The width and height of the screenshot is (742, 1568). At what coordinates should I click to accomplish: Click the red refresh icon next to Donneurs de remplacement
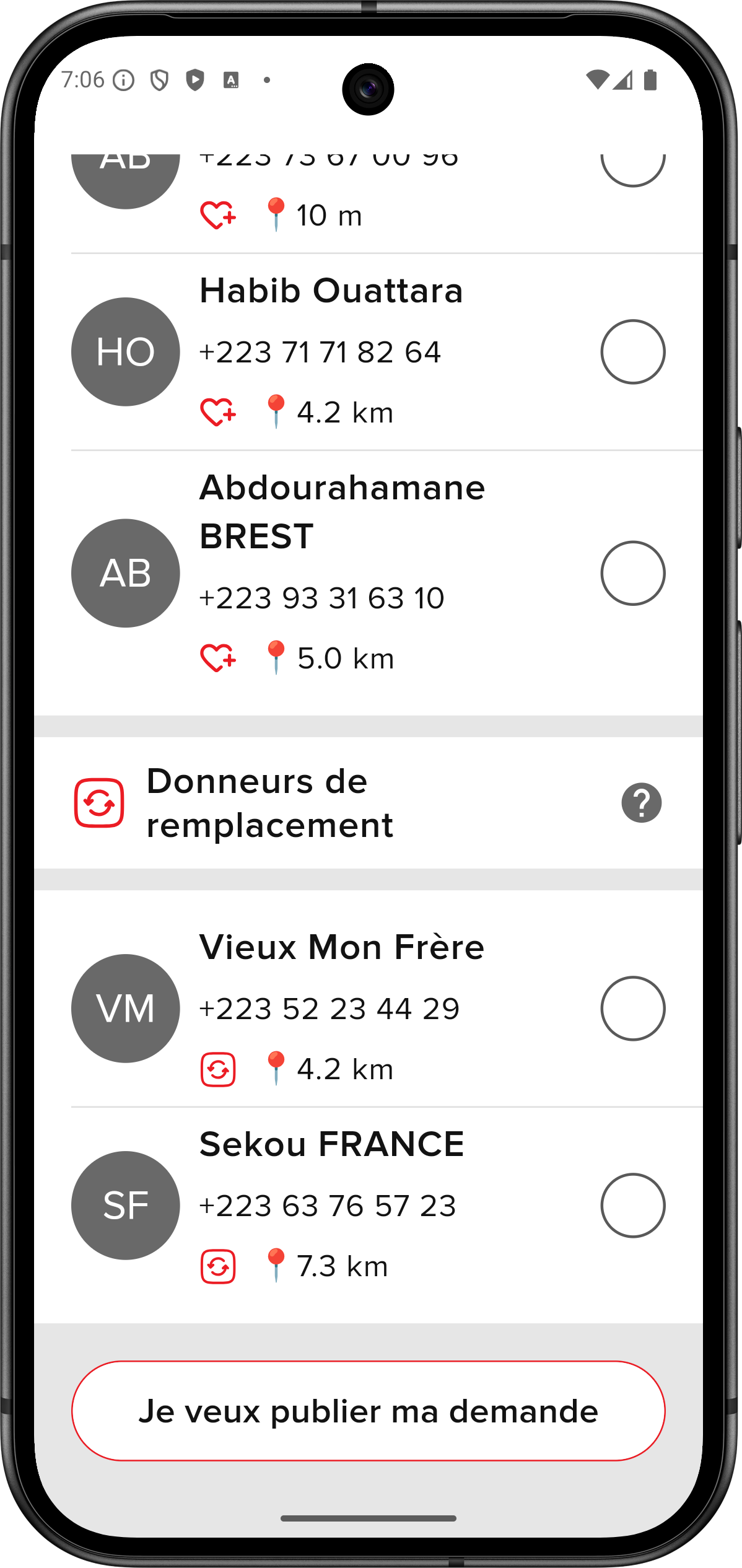[x=99, y=802]
